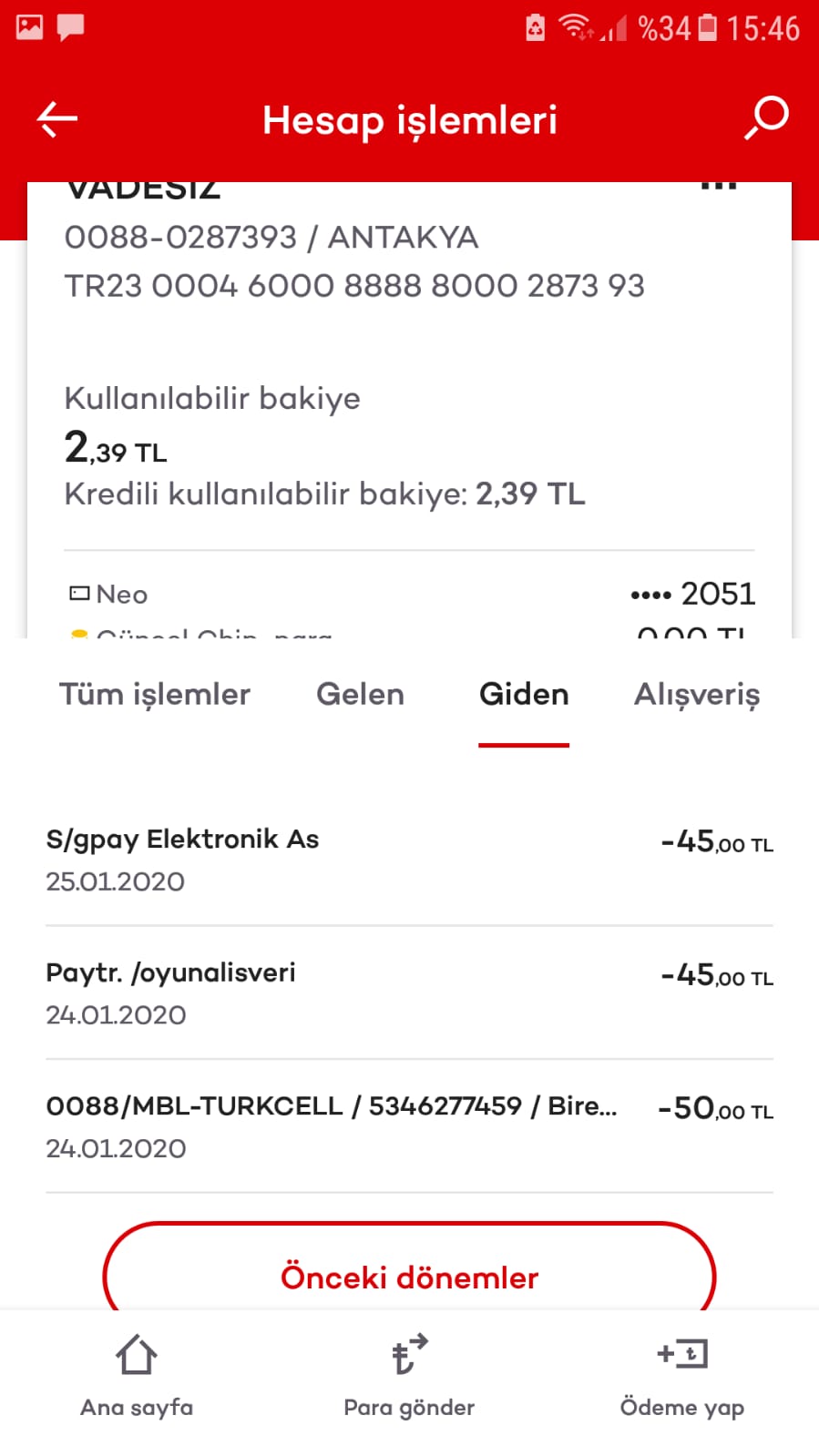819x1456 pixels.
Task: Go back using the top-left arrow
Action: click(56, 119)
